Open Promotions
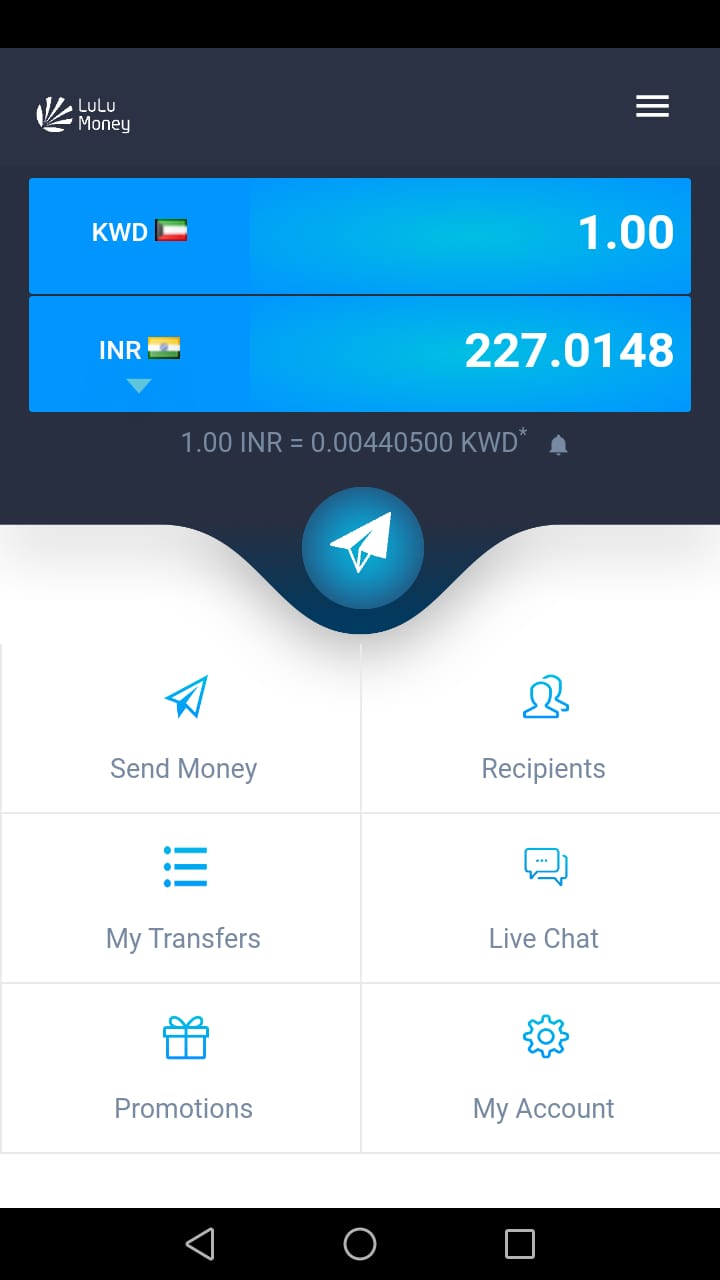 [181, 1068]
